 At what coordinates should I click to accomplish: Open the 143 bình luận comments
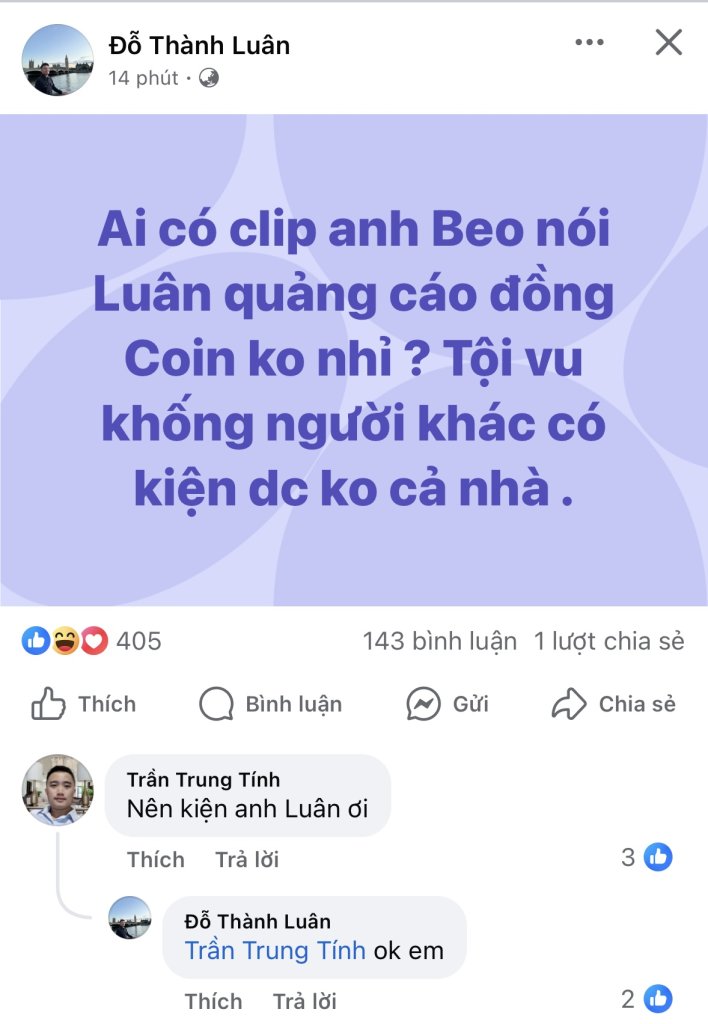click(x=440, y=641)
